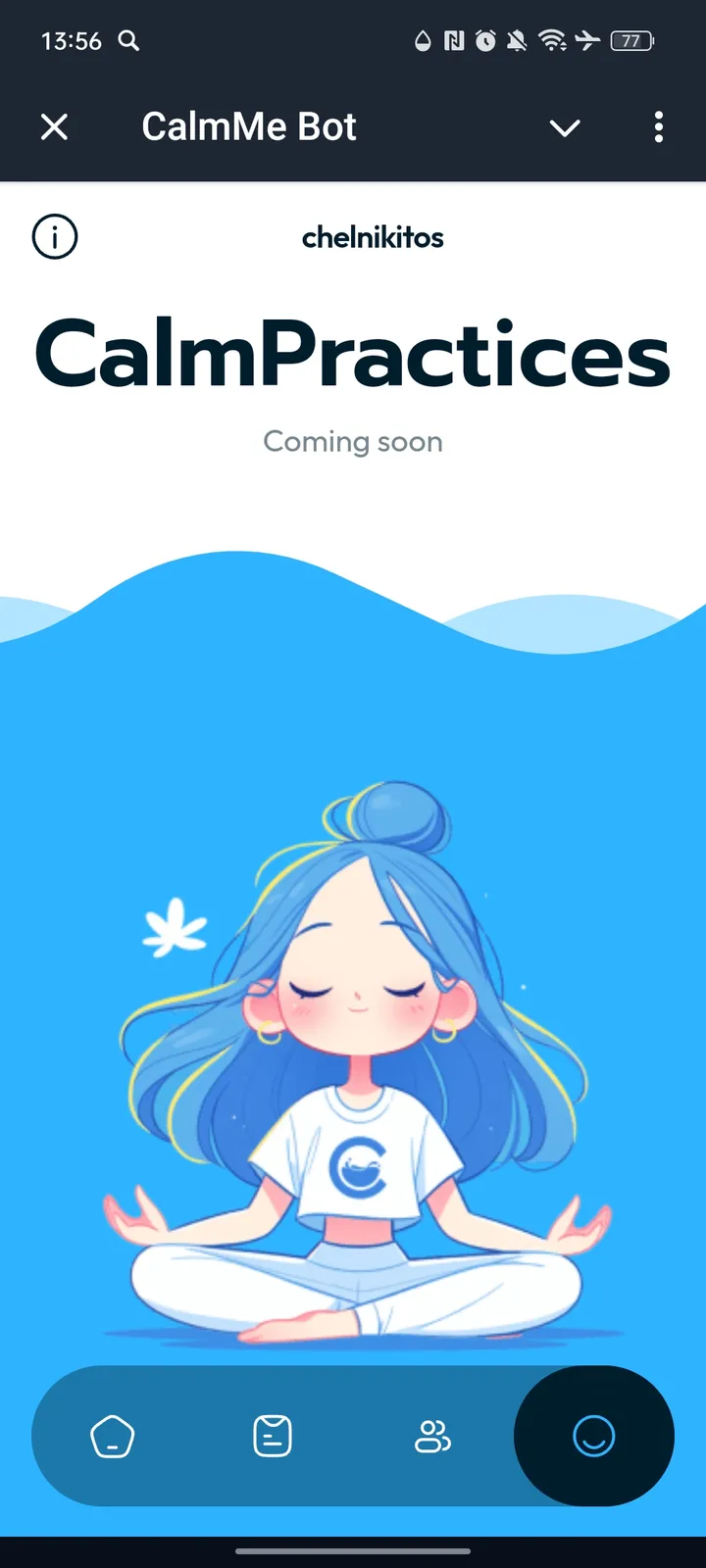The height and width of the screenshot is (1568, 706).
Task: Tap the gesture navigation handle
Action: click(x=353, y=1552)
